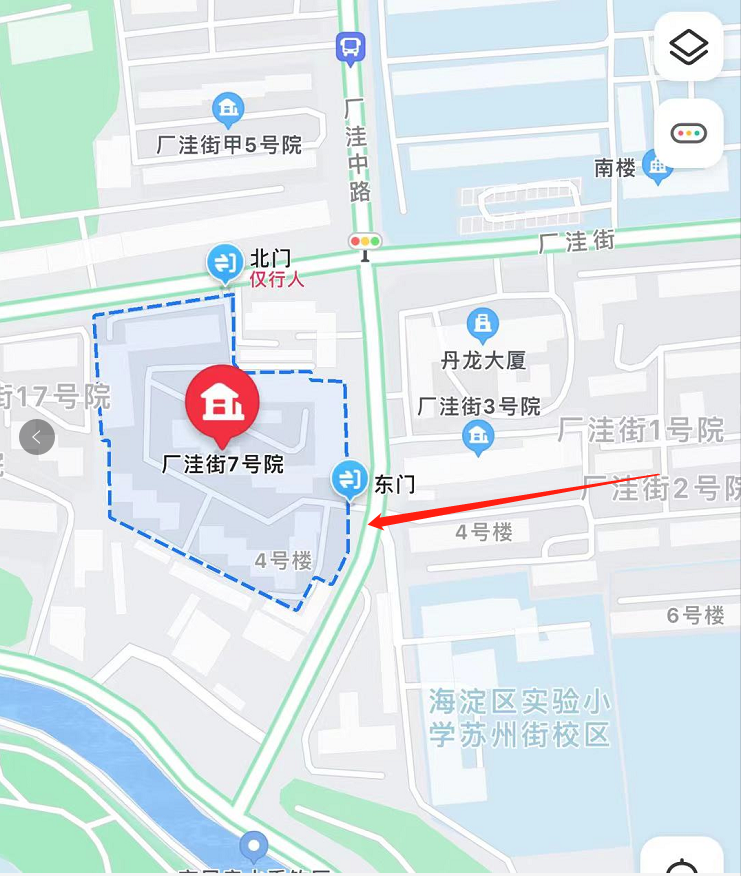Open the map layers button
Viewport: 741px width, 876px height.
[x=688, y=47]
